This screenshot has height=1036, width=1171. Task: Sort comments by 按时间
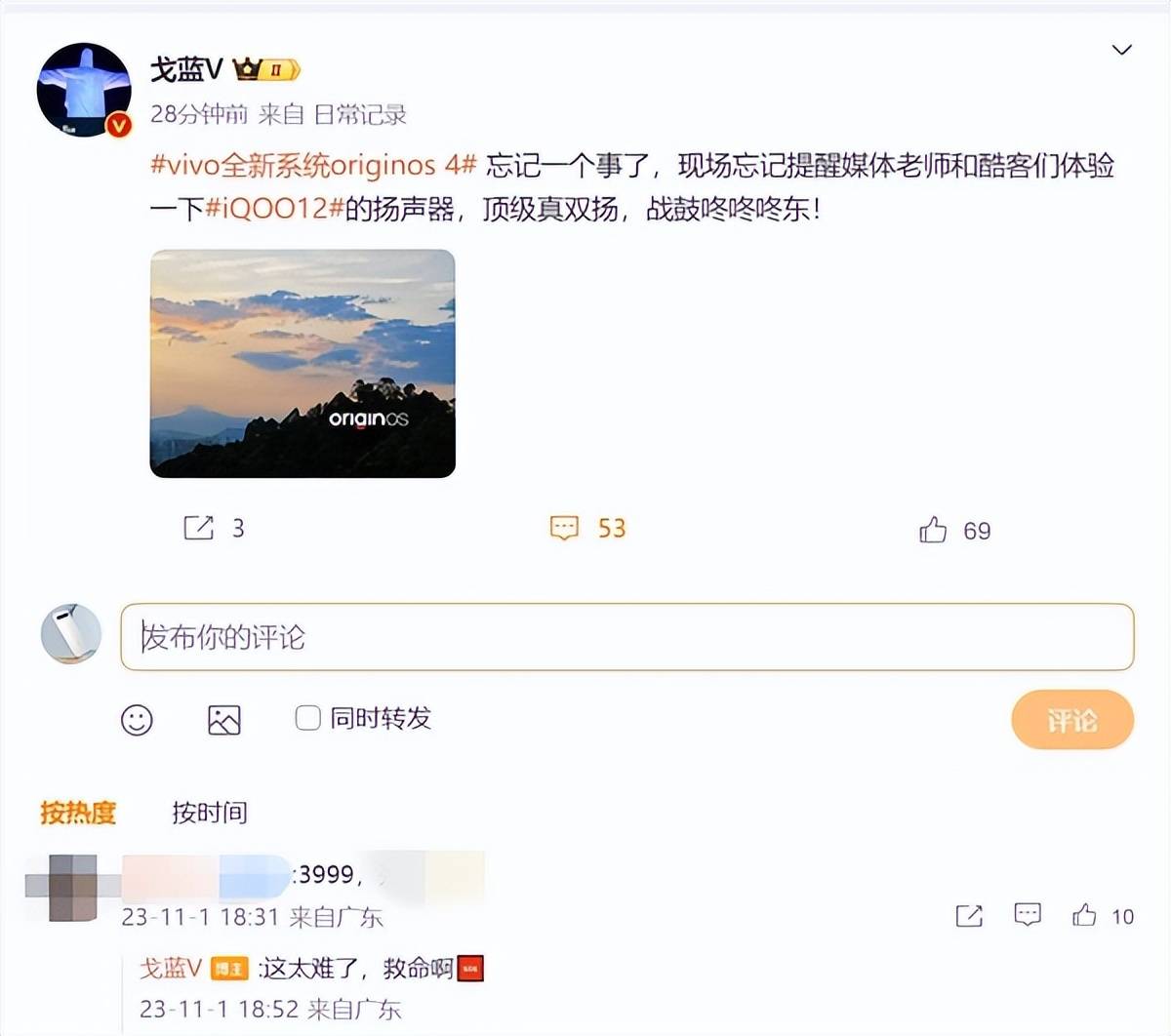[210, 812]
